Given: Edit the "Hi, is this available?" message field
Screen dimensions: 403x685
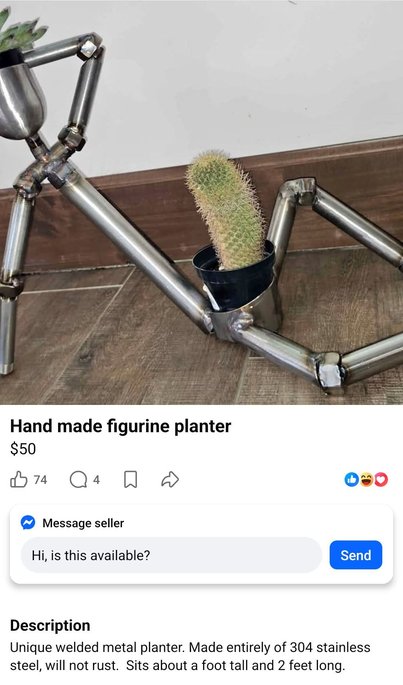Looking at the screenshot, I should click(x=171, y=555).
